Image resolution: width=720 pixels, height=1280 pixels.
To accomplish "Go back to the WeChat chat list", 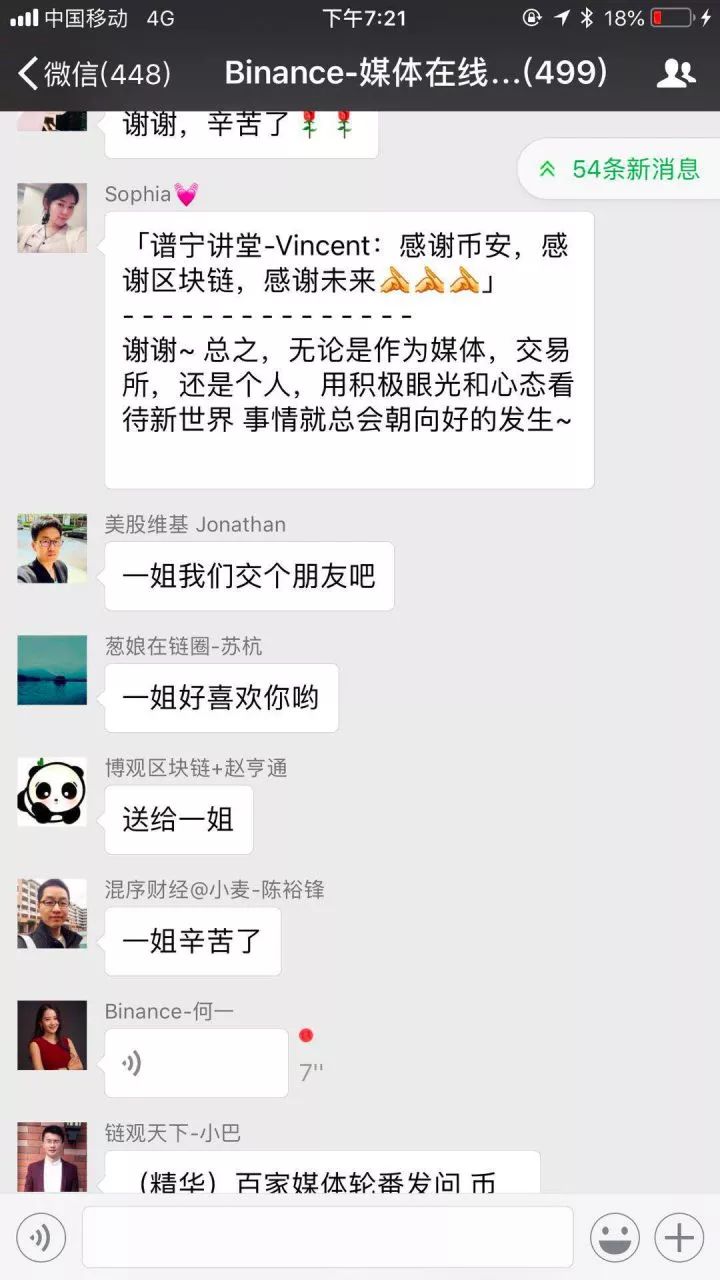I will 93,73.
